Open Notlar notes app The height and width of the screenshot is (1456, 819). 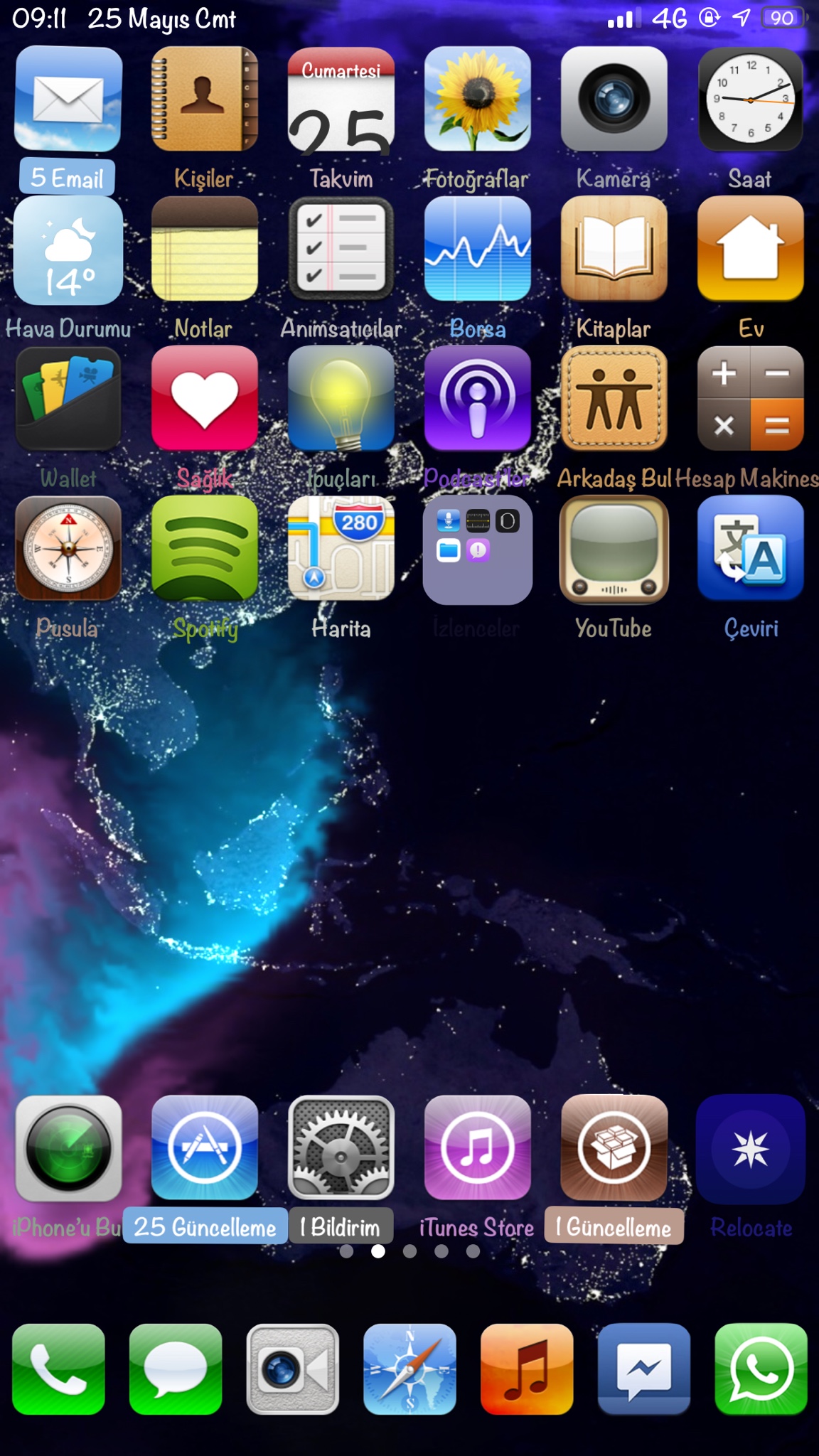(x=205, y=250)
